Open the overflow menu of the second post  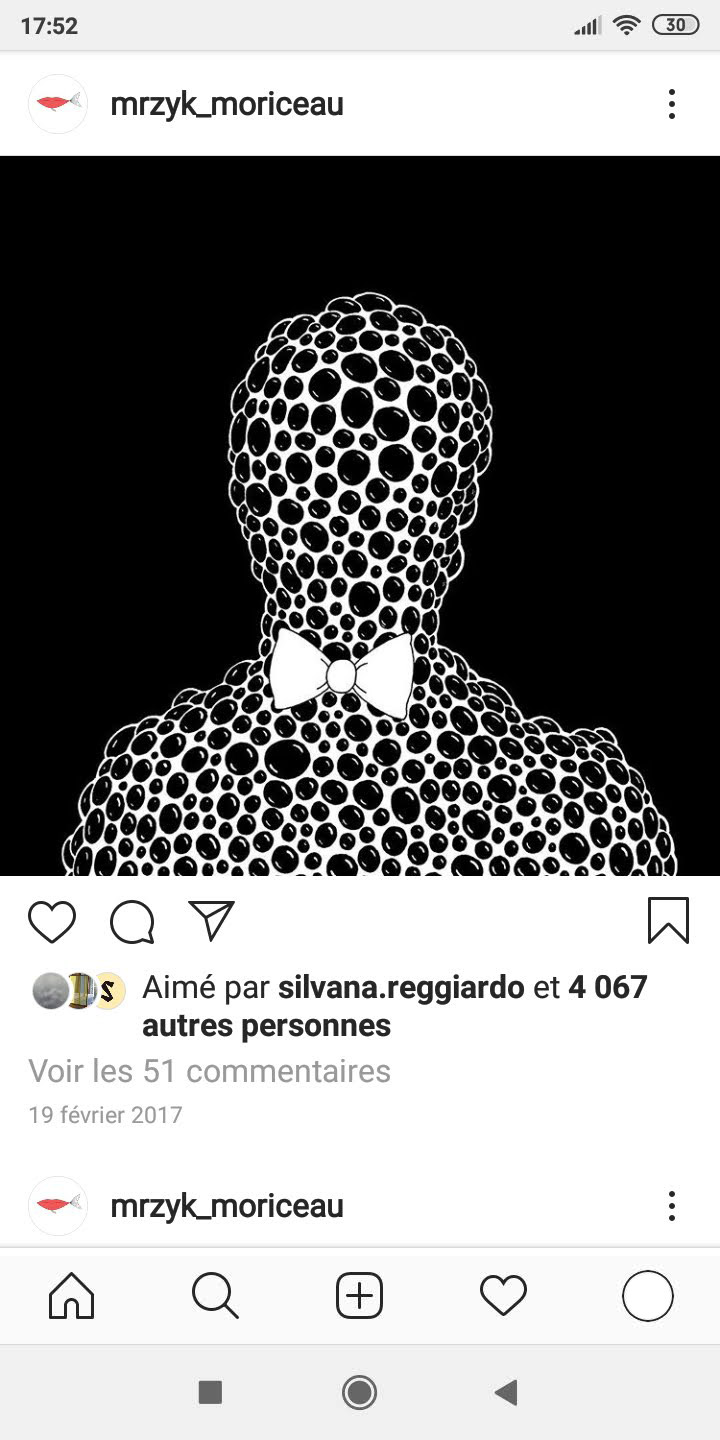(x=671, y=1206)
